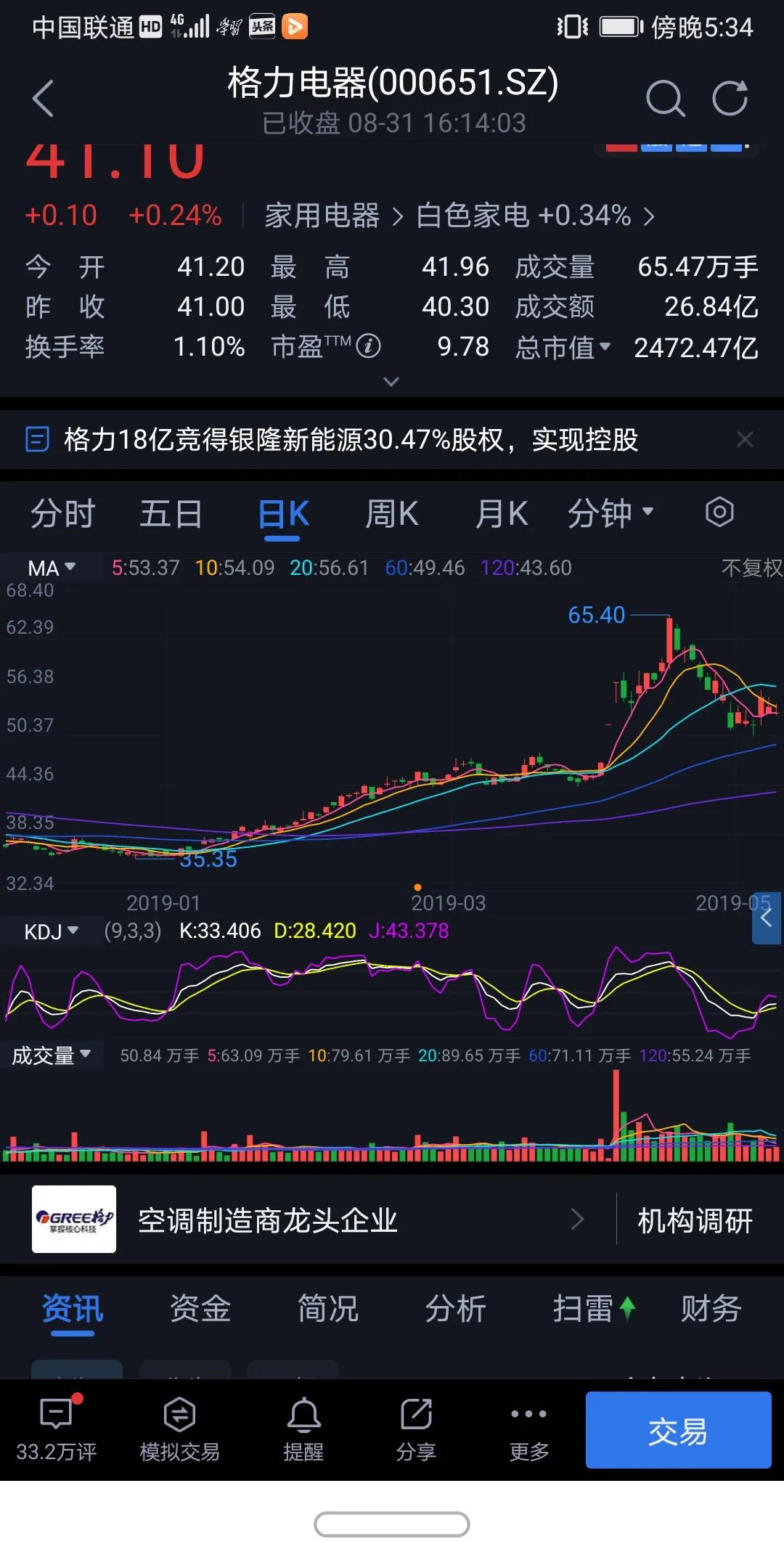Tap the 市盈 info circle icon
The height and width of the screenshot is (1568, 784).
370,346
